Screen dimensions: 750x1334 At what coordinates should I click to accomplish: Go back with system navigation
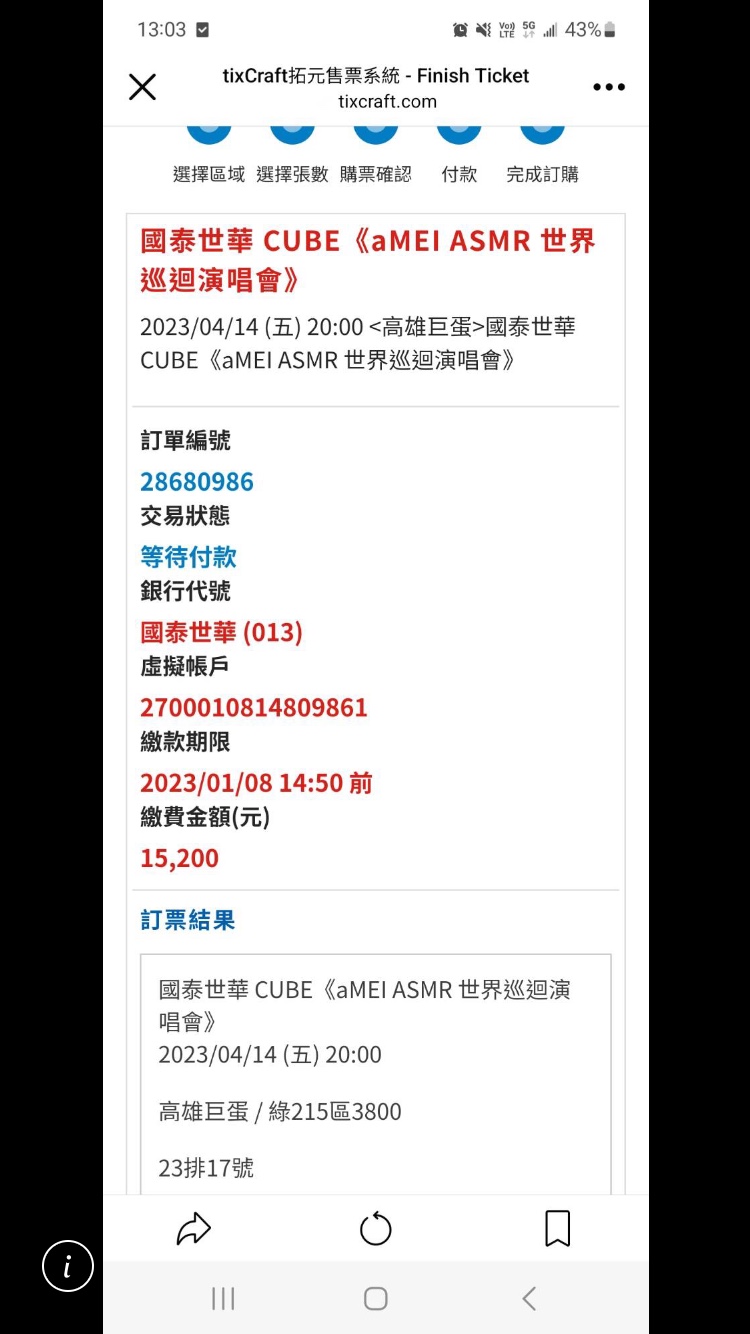coord(529,1298)
